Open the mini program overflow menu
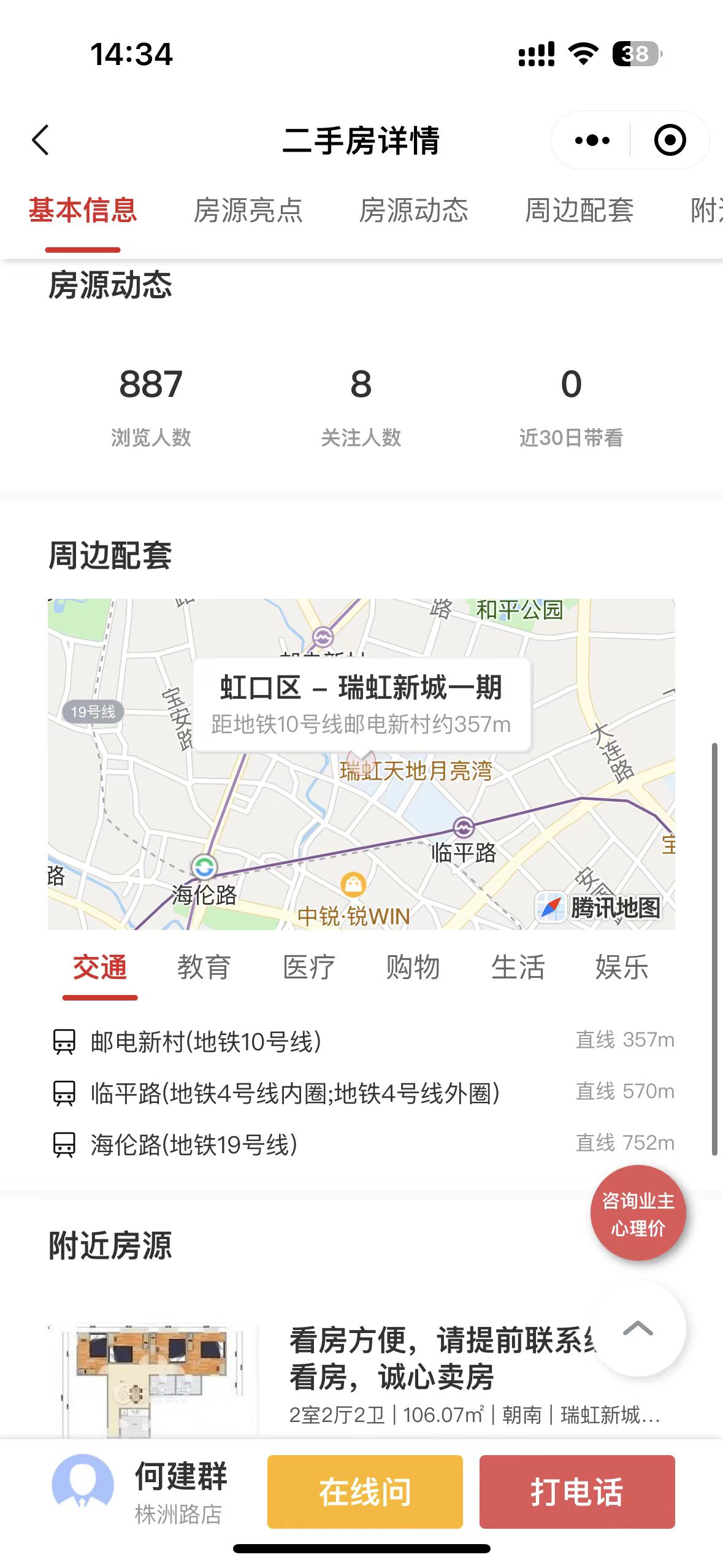Screen dimensions: 723x1568 pos(592,140)
